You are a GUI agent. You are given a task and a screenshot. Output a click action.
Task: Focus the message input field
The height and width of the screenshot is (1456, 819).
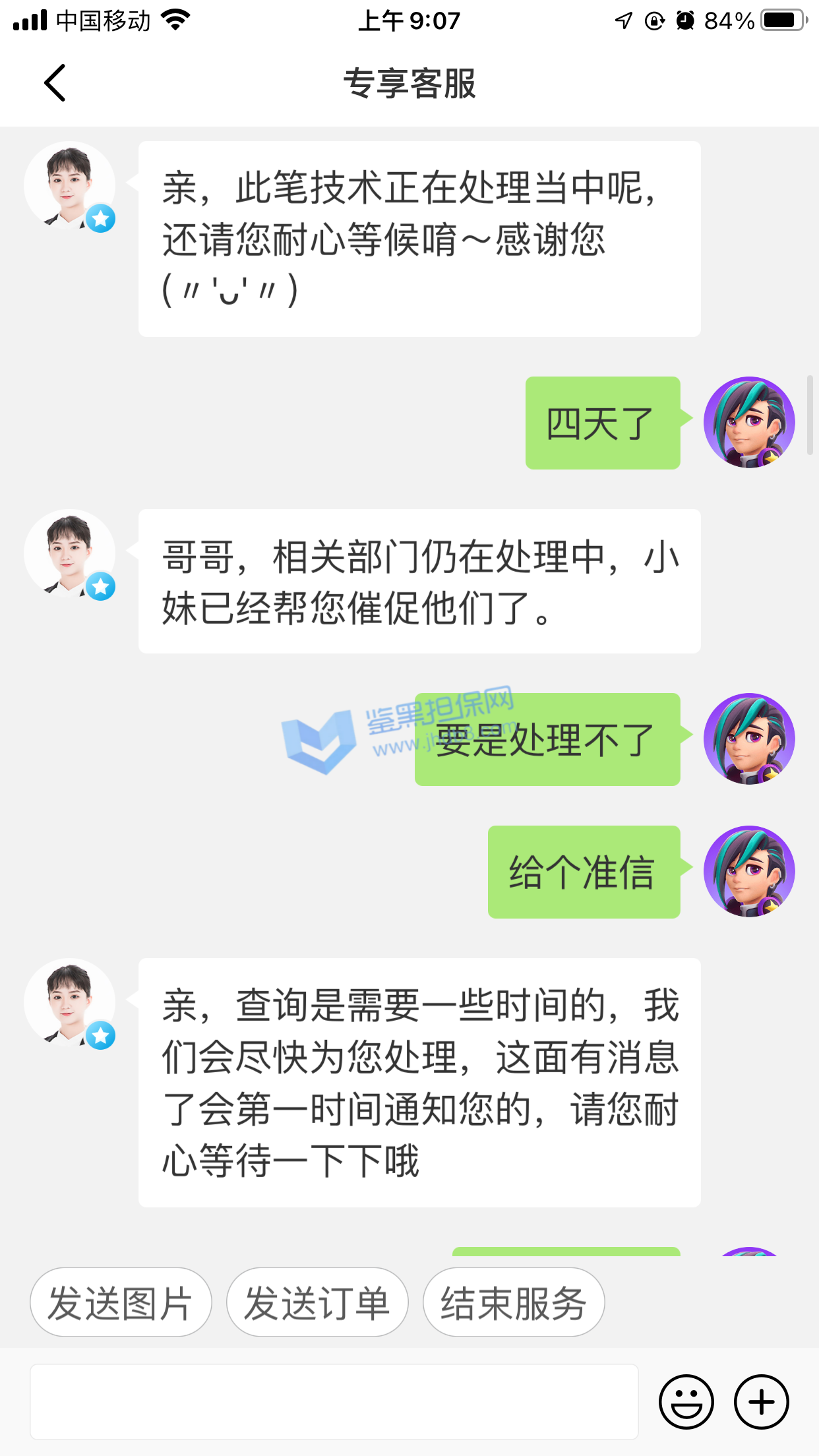(334, 1402)
